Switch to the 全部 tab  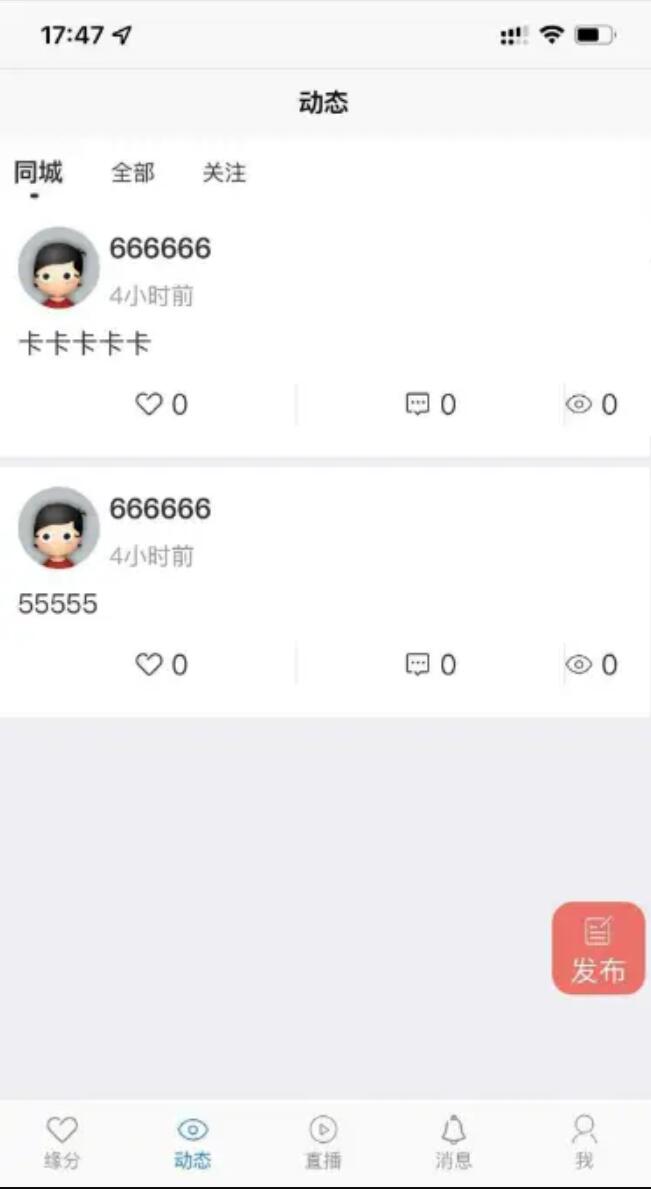tap(132, 173)
